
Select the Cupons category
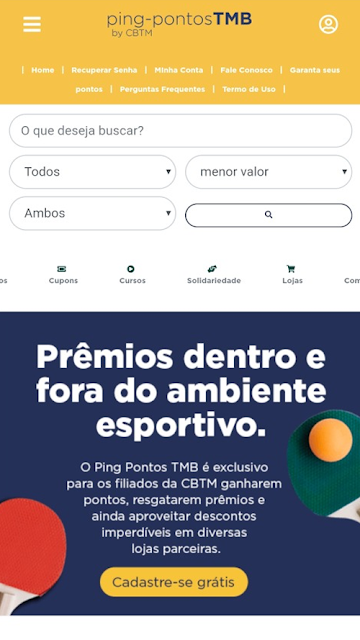point(63,275)
